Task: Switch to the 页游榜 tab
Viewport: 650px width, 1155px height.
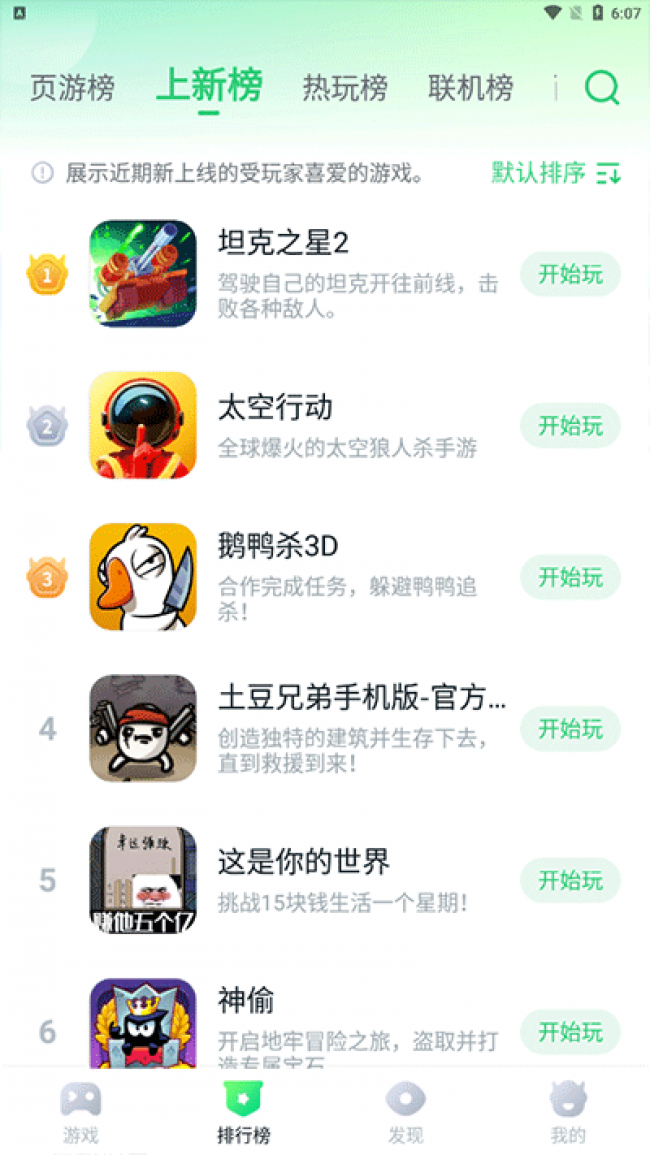Action: [x=72, y=88]
